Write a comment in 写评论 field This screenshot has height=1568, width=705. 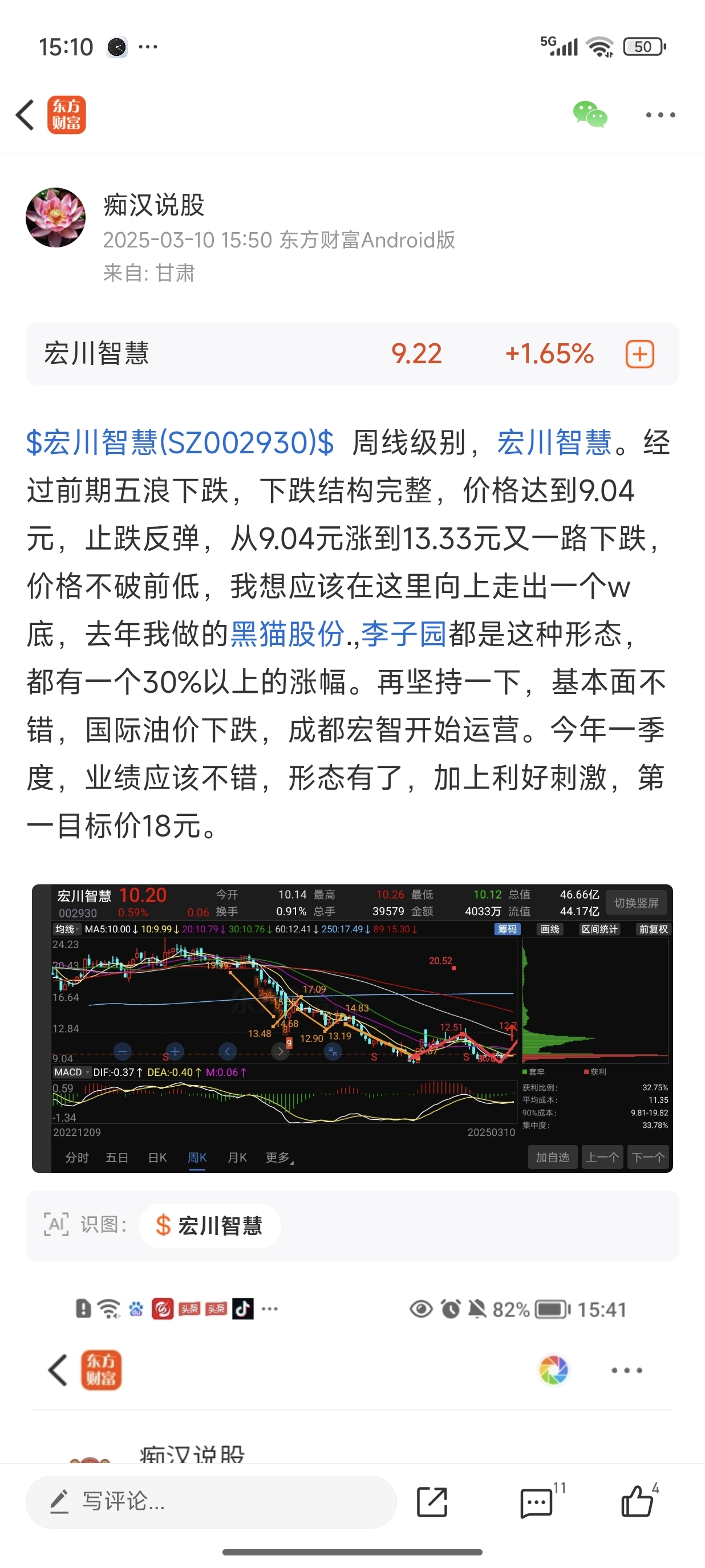210,1501
